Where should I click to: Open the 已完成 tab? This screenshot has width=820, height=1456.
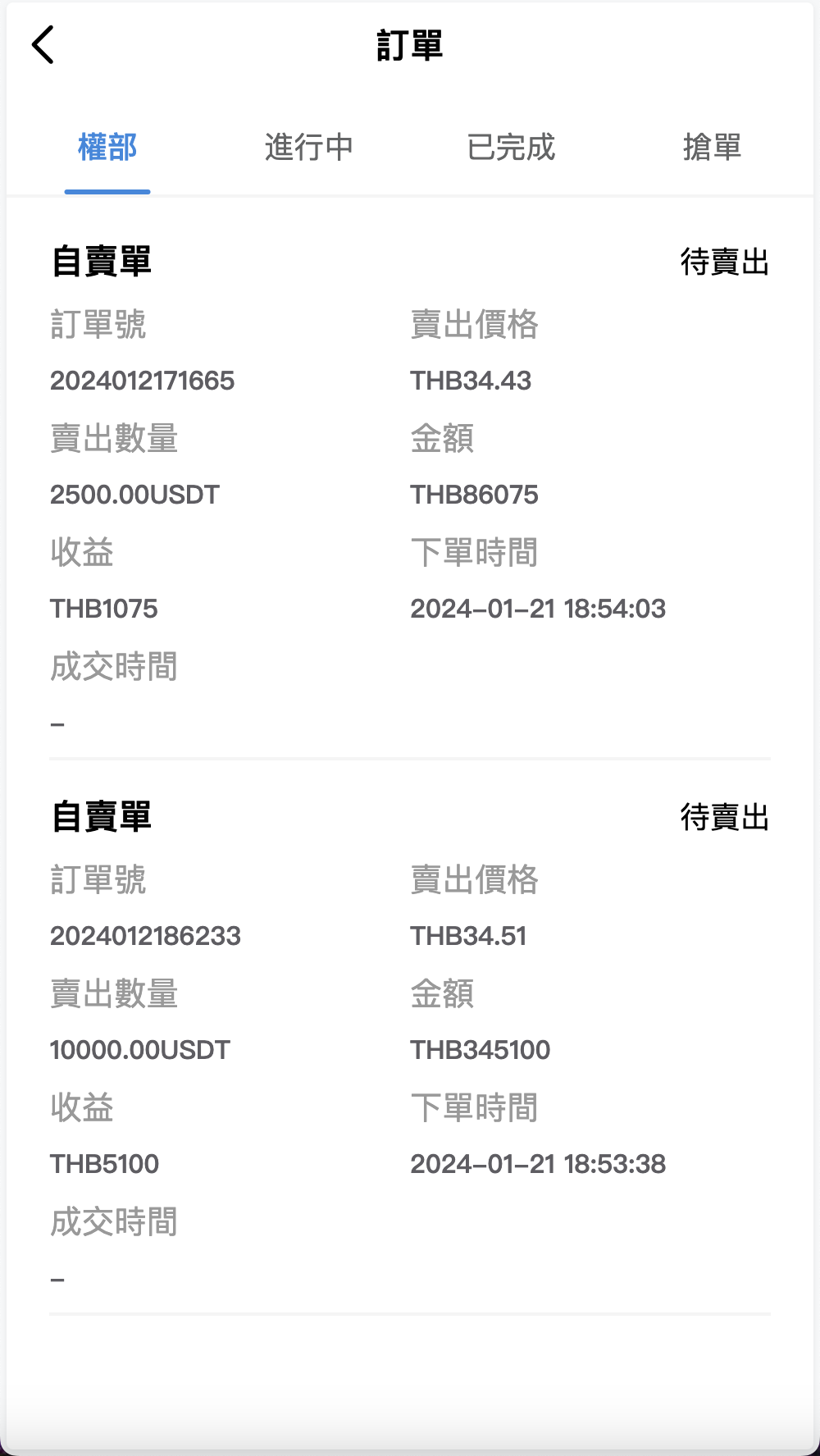coord(511,148)
